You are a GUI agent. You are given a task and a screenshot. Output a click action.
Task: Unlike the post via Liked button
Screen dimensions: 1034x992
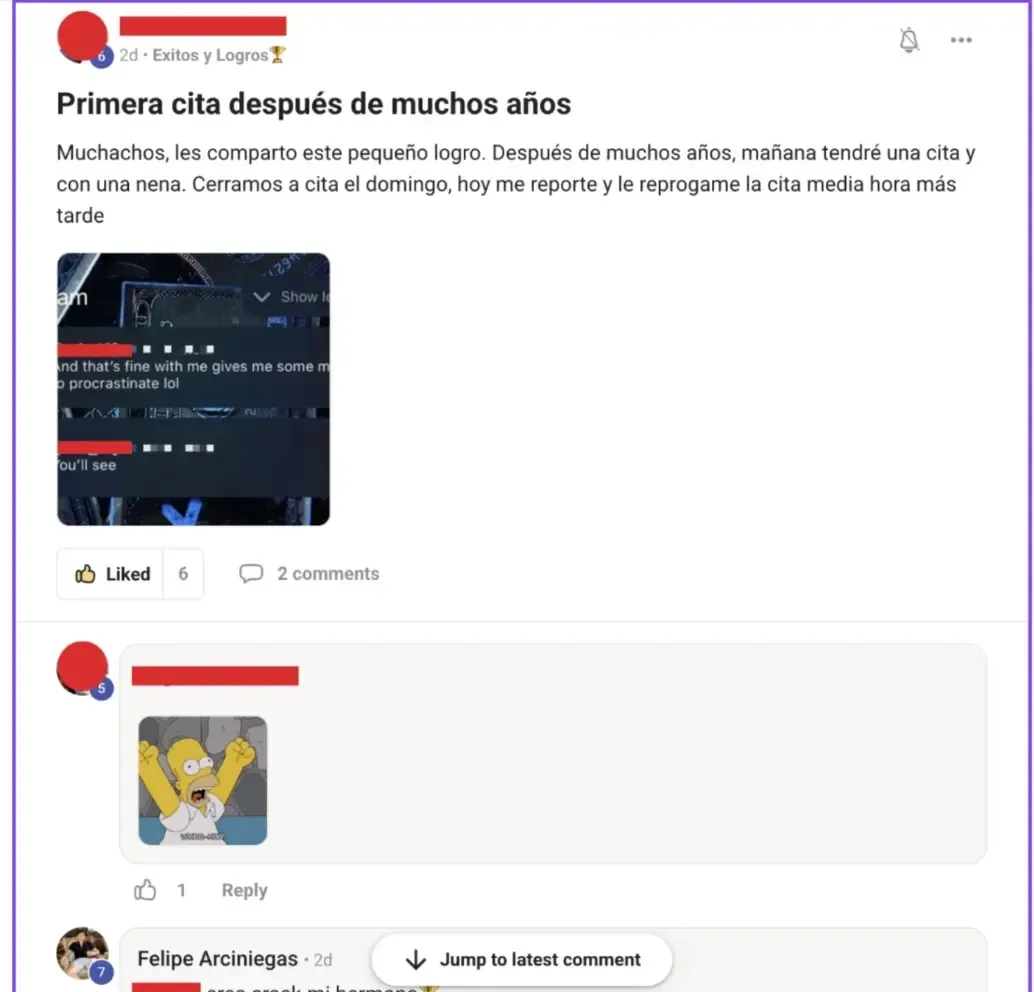click(111, 574)
